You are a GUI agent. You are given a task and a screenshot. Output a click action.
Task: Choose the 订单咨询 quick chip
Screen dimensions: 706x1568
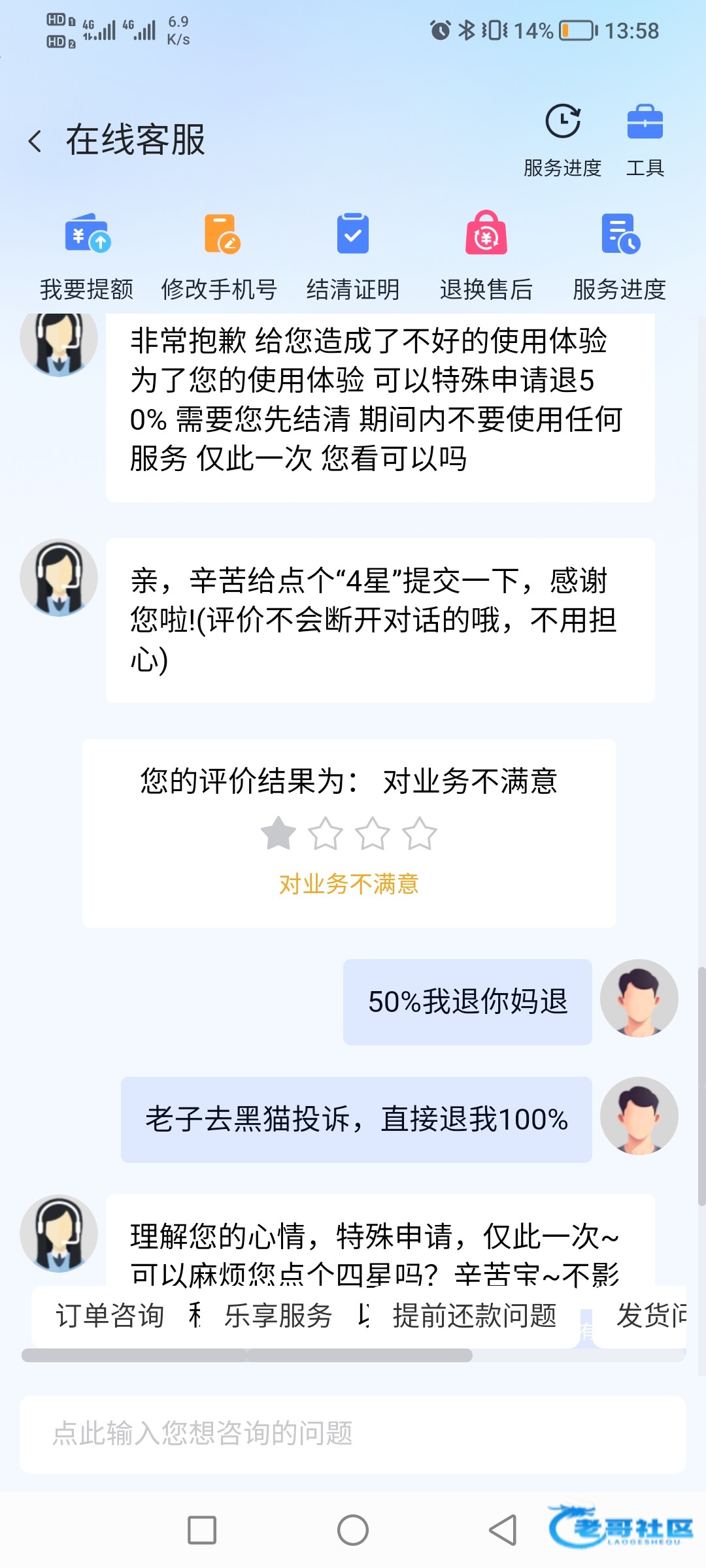110,1316
